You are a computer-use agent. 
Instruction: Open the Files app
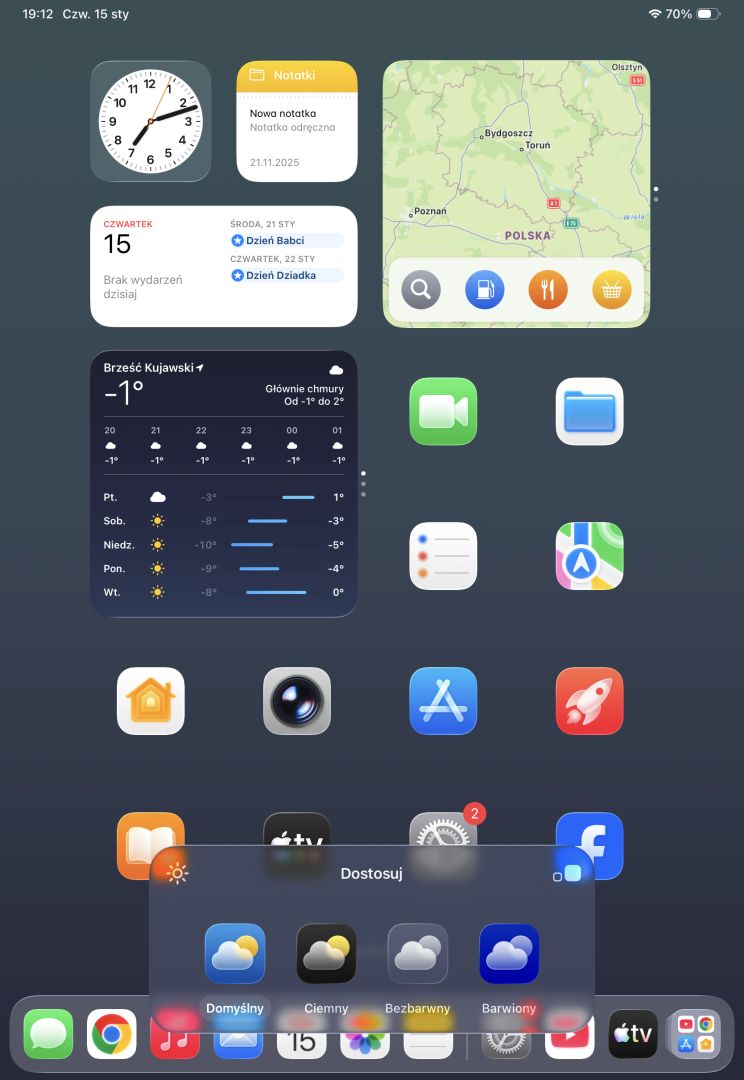(589, 411)
